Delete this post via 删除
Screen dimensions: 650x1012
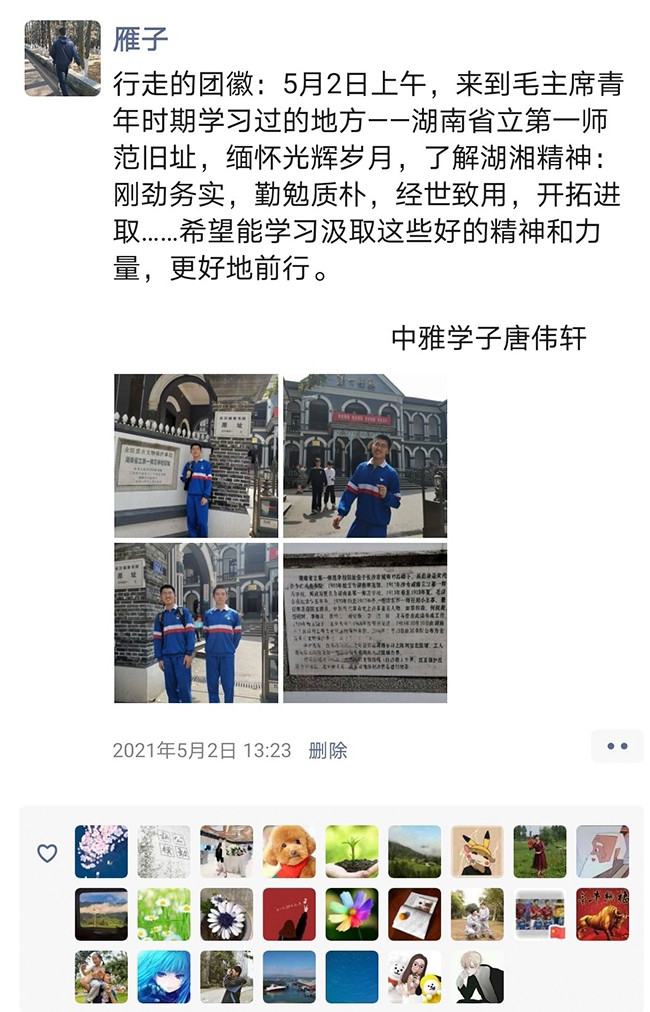coord(328,750)
